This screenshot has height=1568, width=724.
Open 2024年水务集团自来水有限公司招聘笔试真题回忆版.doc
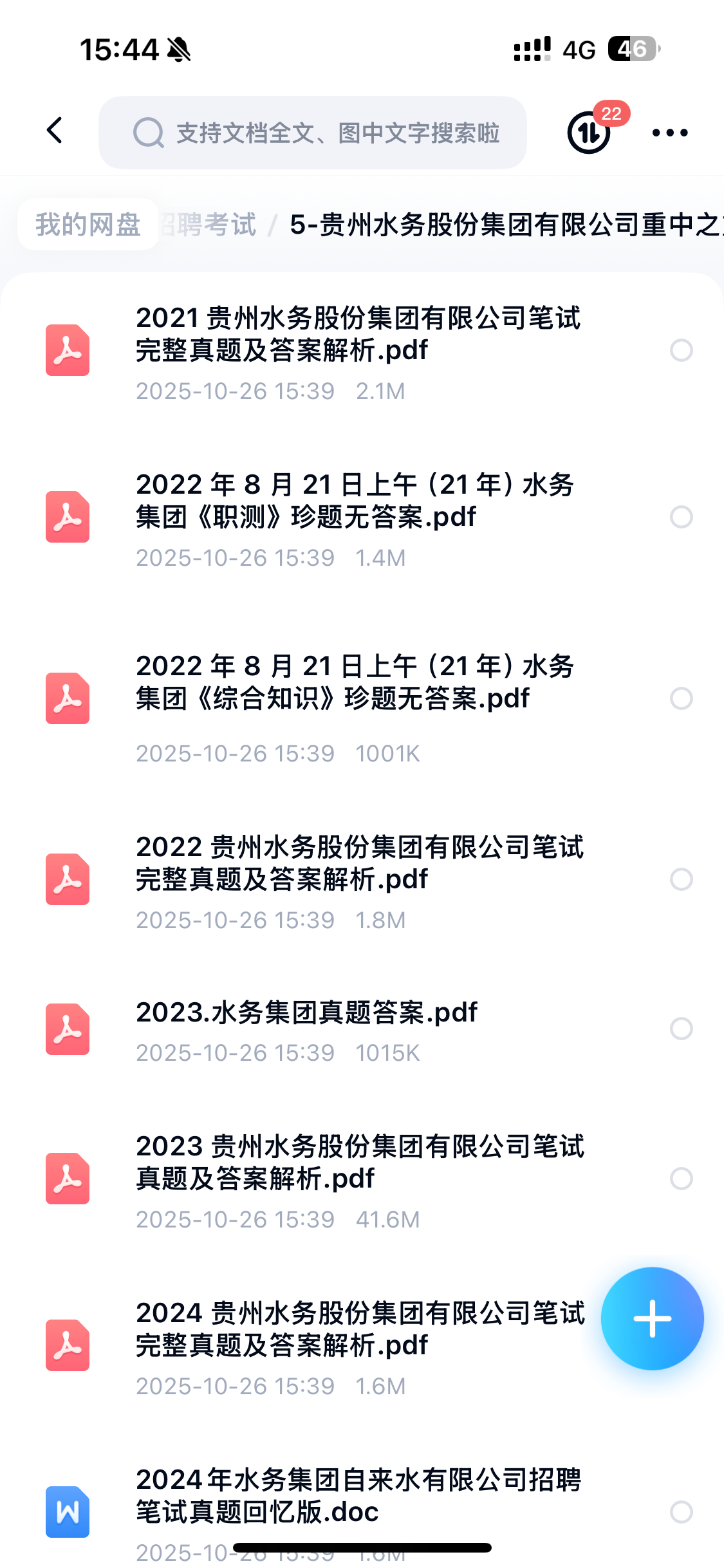(358, 1496)
